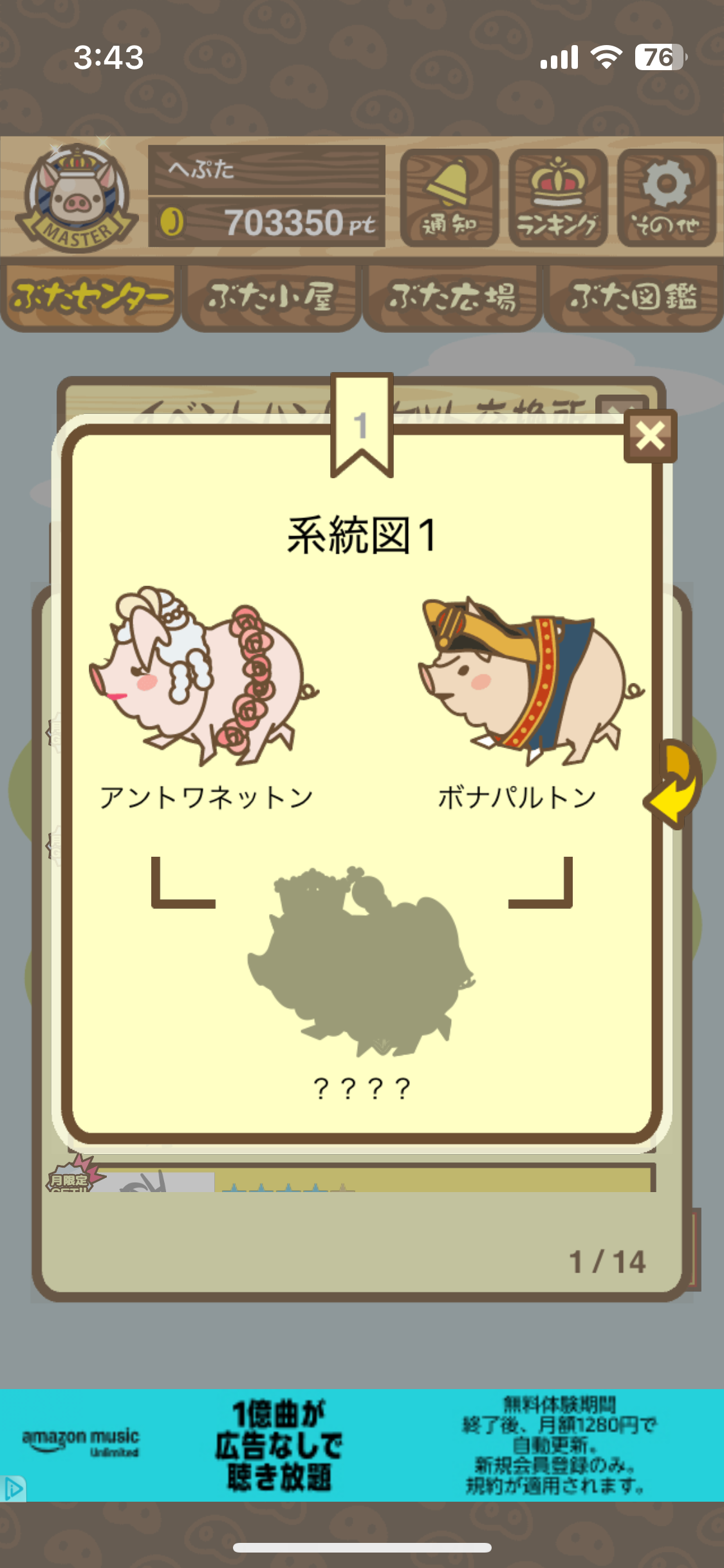Switch to ぶた小屋 tab
Viewport: 724px width, 1568px height.
click(x=271, y=298)
